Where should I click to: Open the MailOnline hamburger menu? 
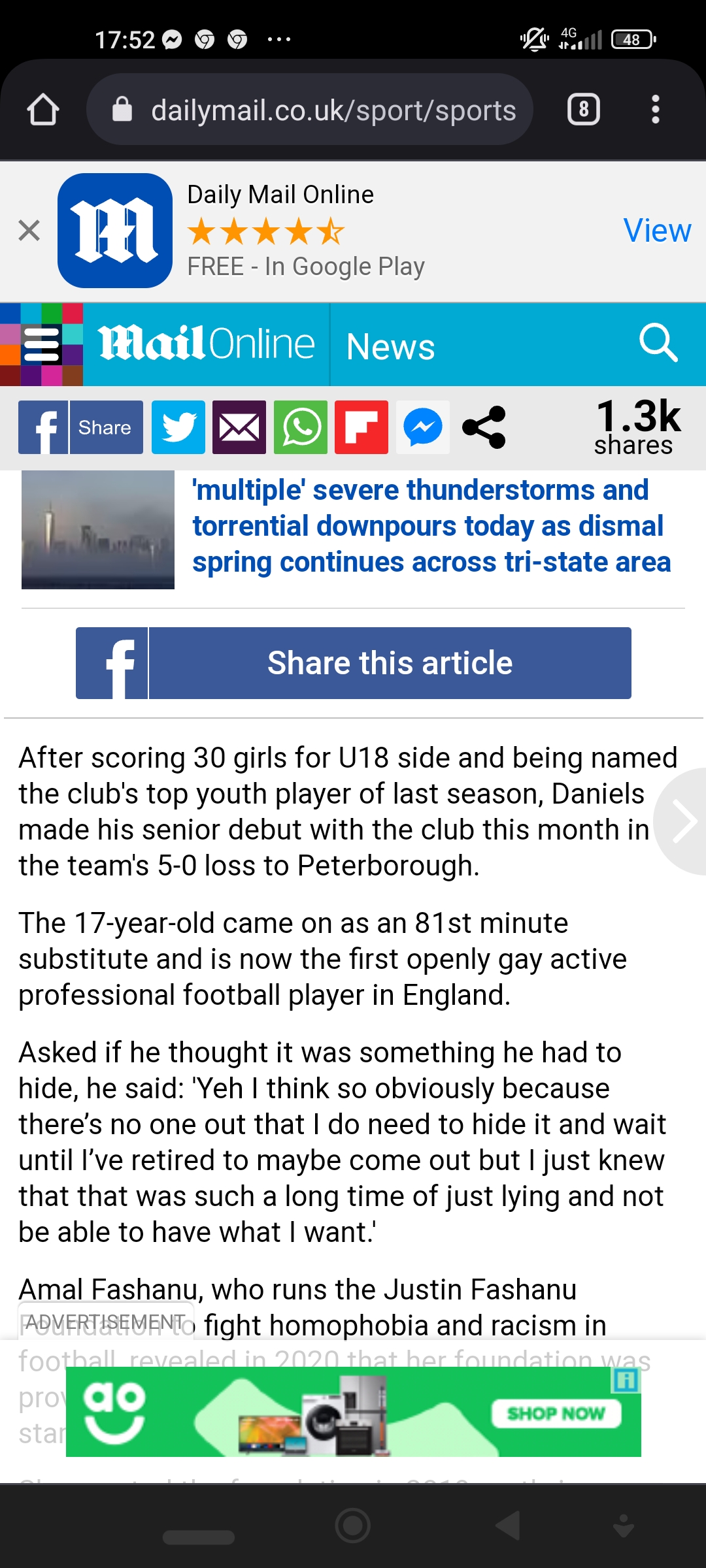click(41, 344)
